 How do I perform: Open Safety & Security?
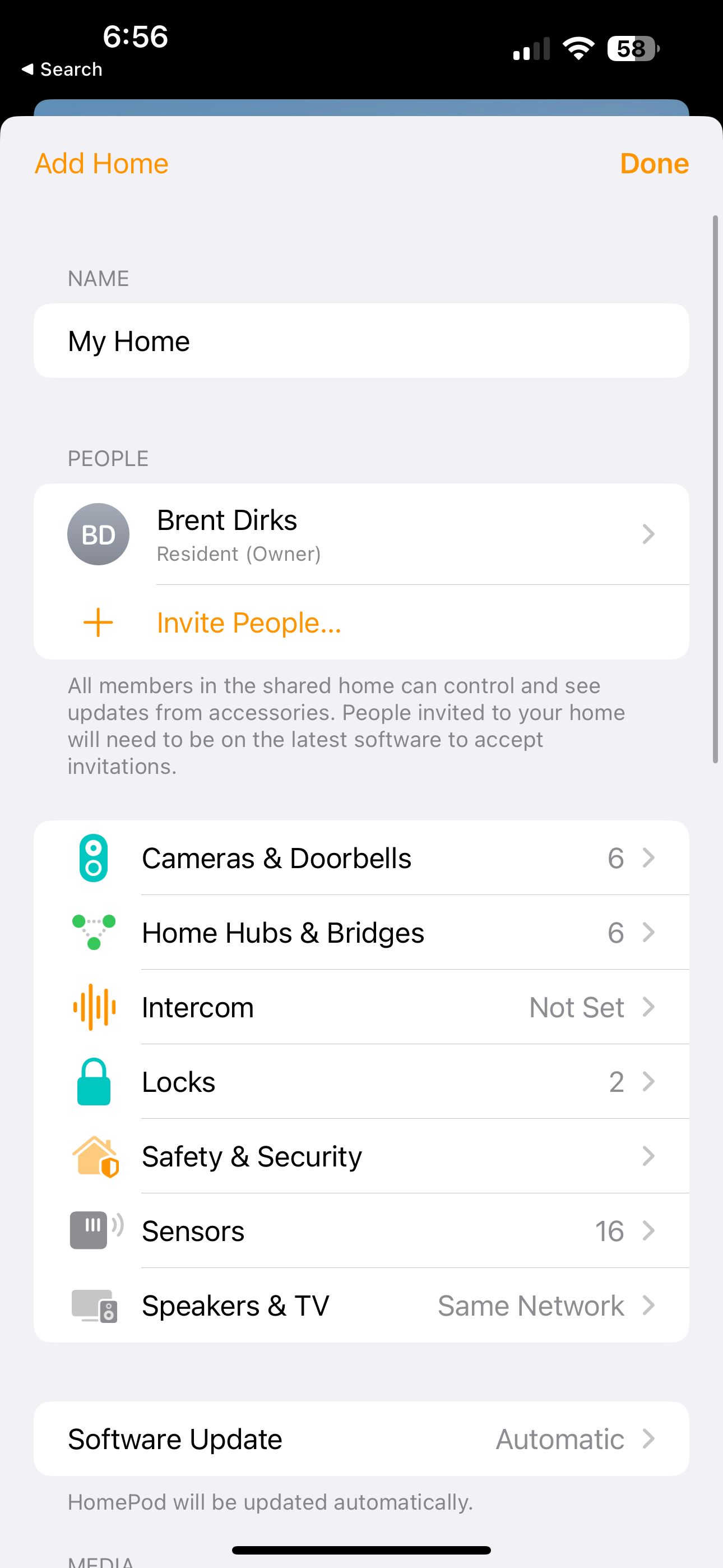[x=360, y=1156]
